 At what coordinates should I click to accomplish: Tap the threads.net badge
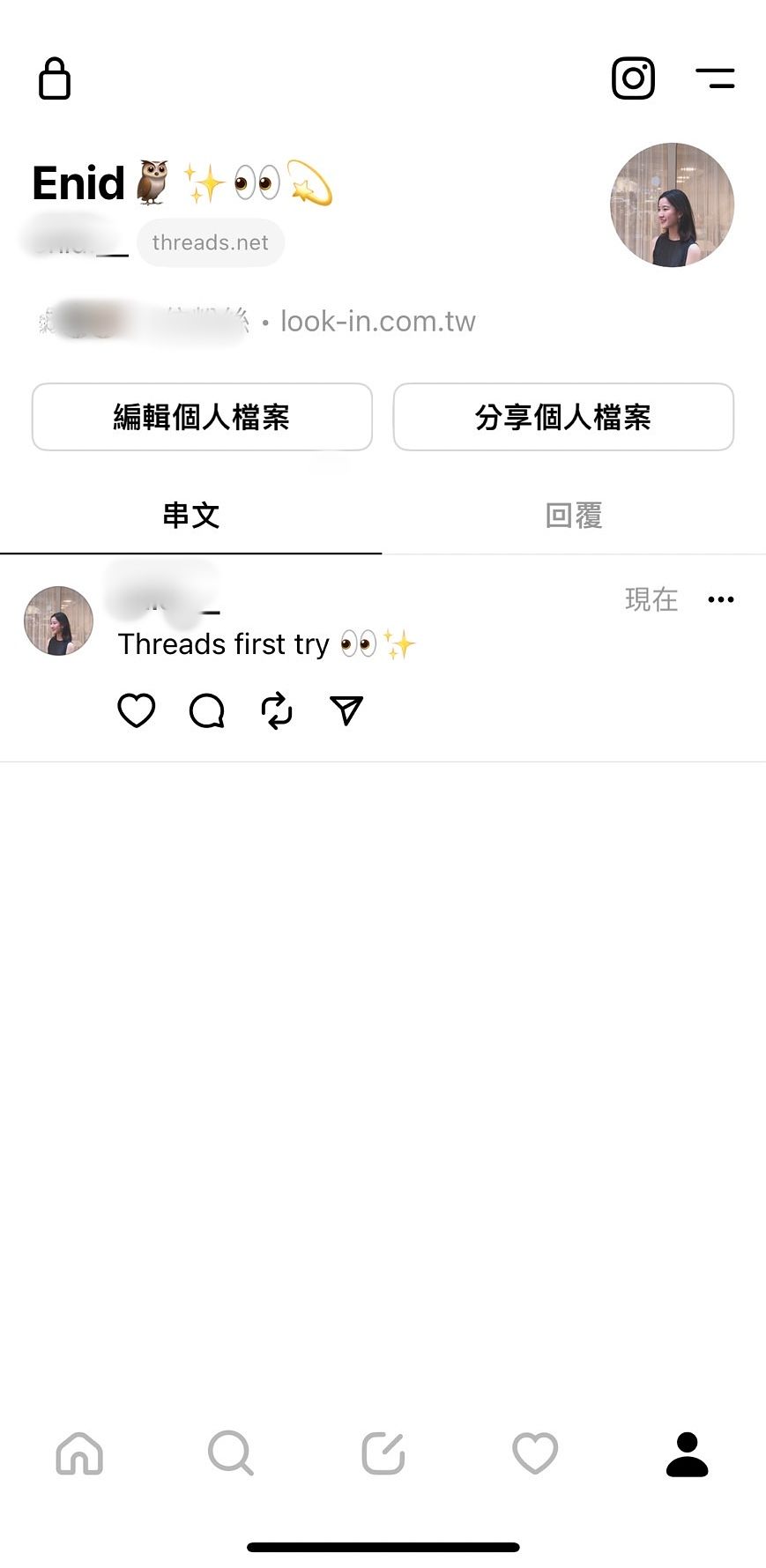(210, 242)
